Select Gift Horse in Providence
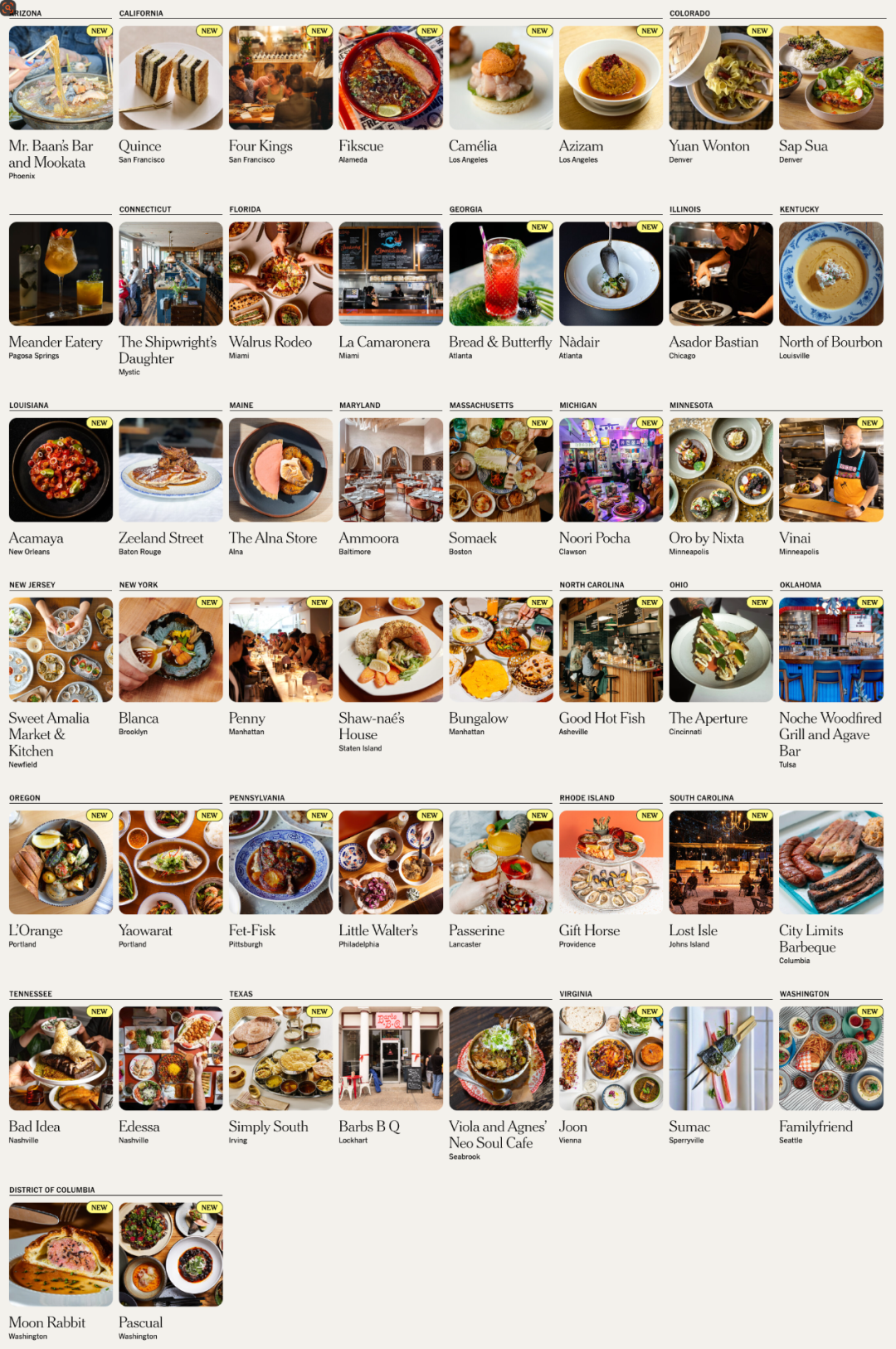This screenshot has height=1349, width=896. (611, 863)
